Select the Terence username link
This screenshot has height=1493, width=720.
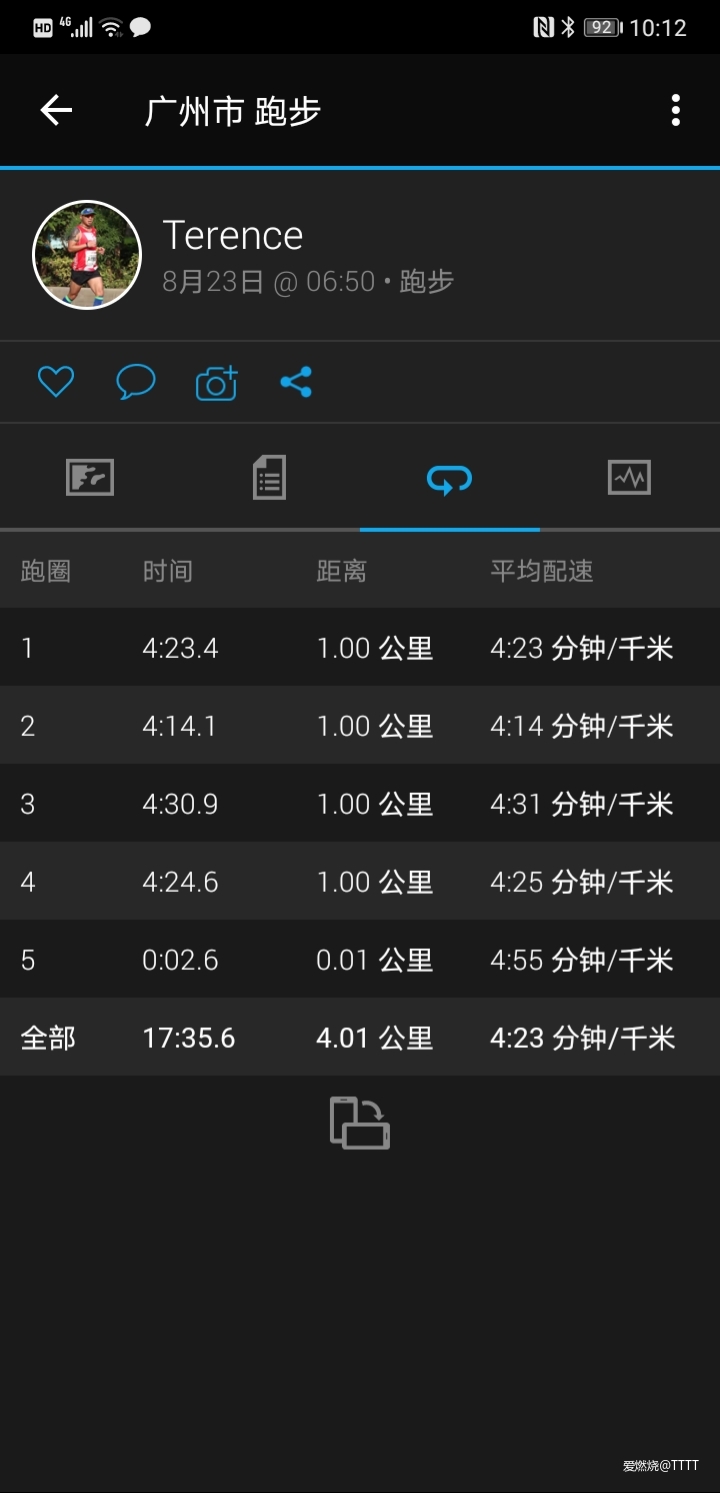pyautogui.click(x=232, y=234)
